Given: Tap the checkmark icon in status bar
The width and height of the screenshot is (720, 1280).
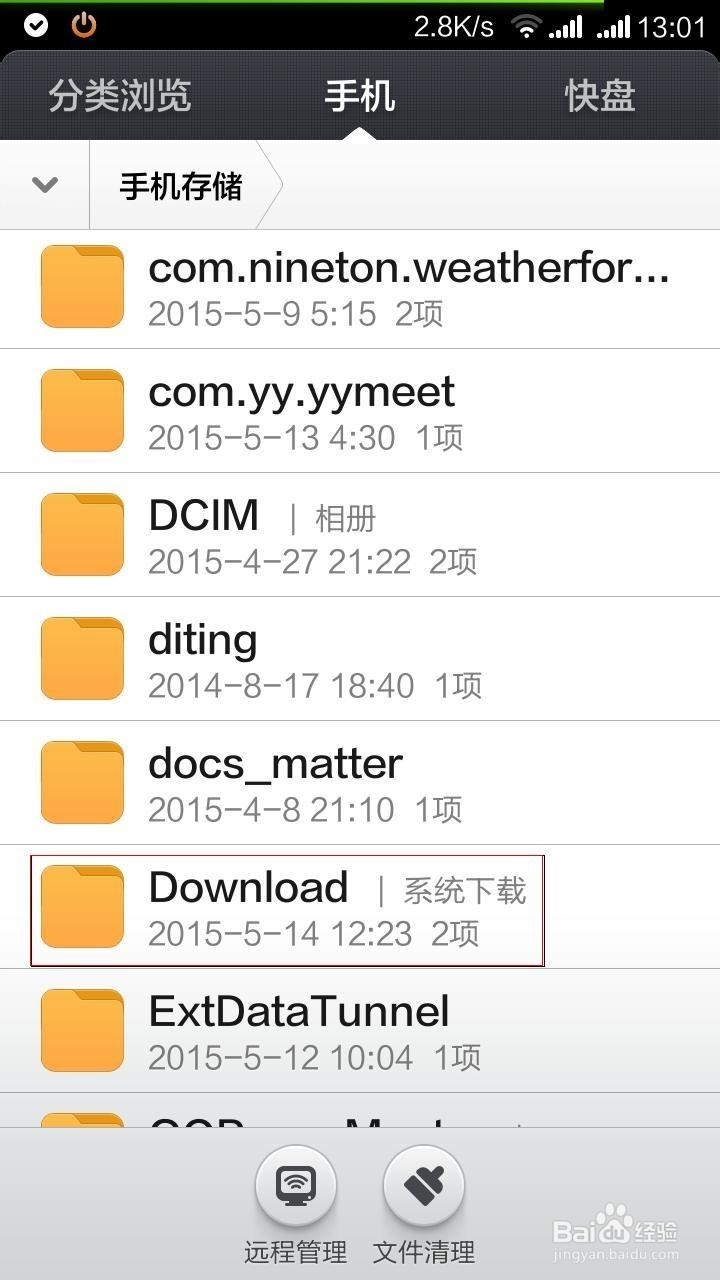Looking at the screenshot, I should click(x=35, y=25).
